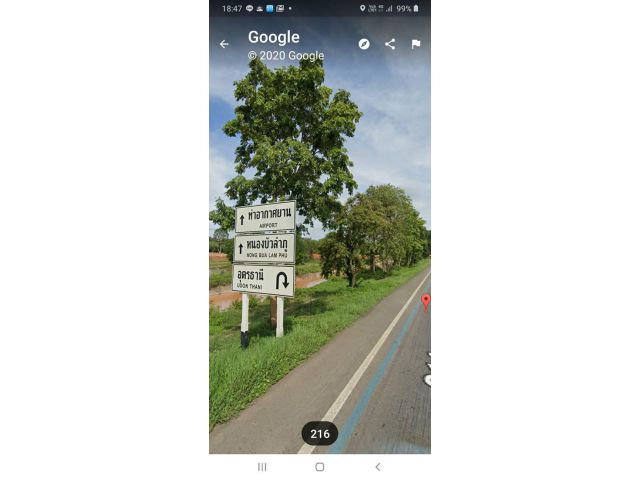Tap the red location pin marker
Screen dimensions: 640x480
click(426, 300)
